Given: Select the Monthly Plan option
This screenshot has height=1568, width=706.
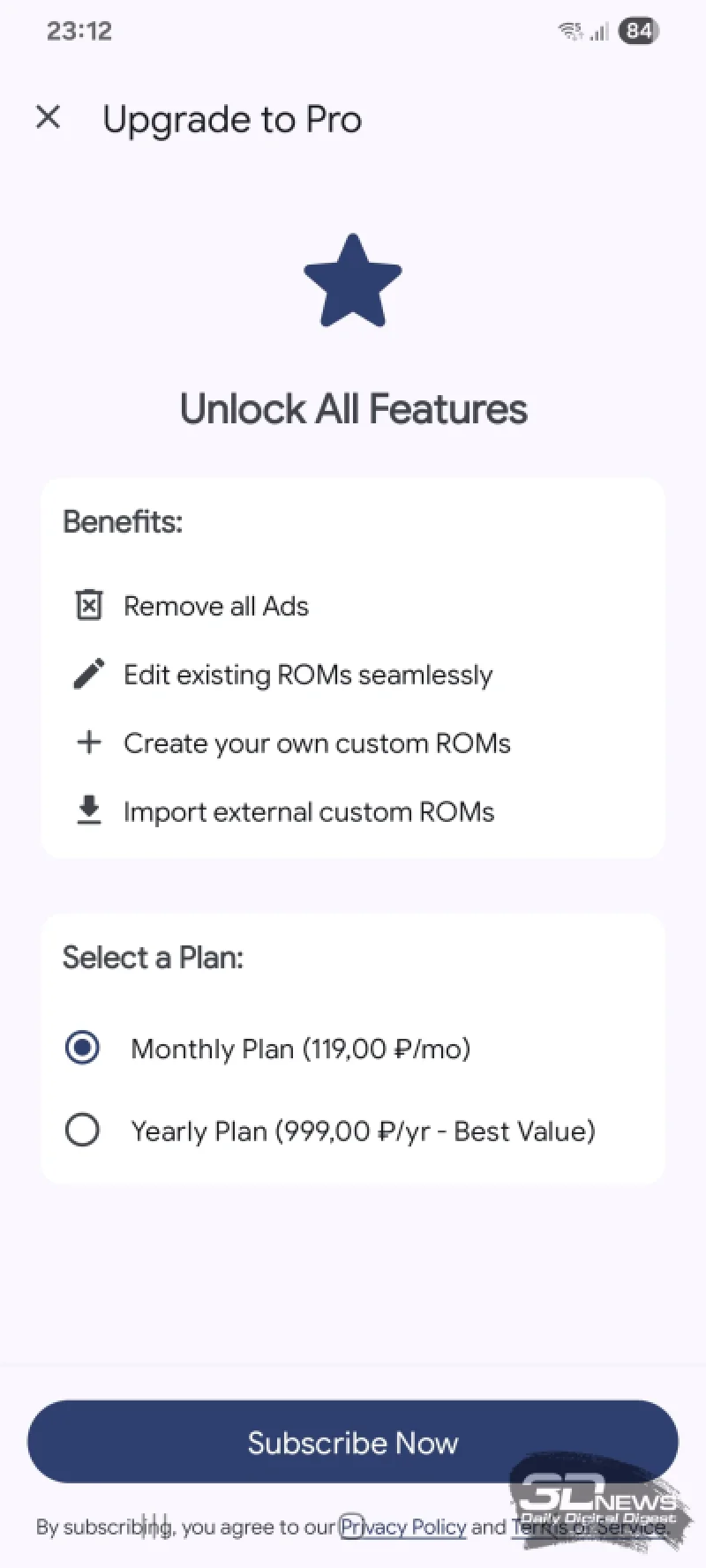Looking at the screenshot, I should point(83,1048).
